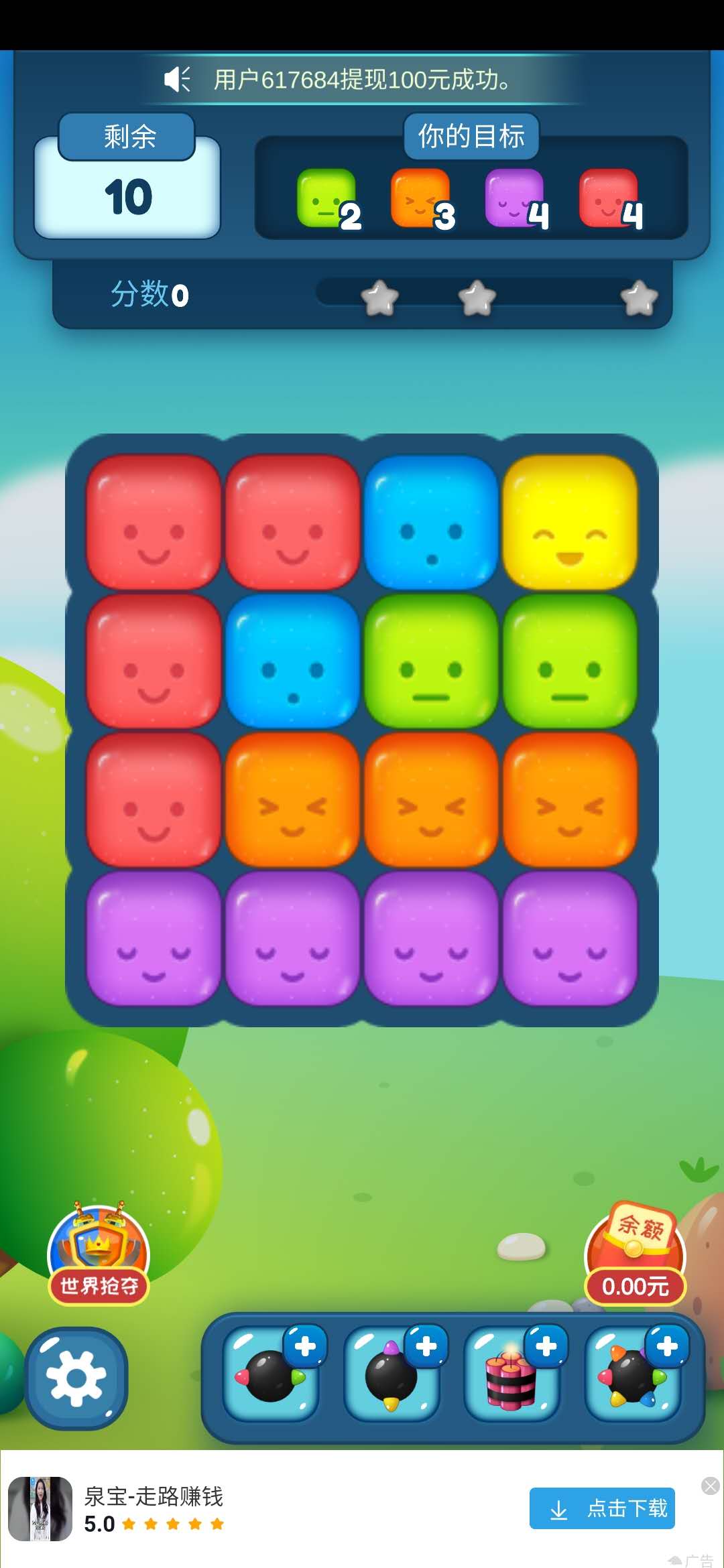Dismiss the ad banner
This screenshot has height=1568, width=724.
(710, 1486)
